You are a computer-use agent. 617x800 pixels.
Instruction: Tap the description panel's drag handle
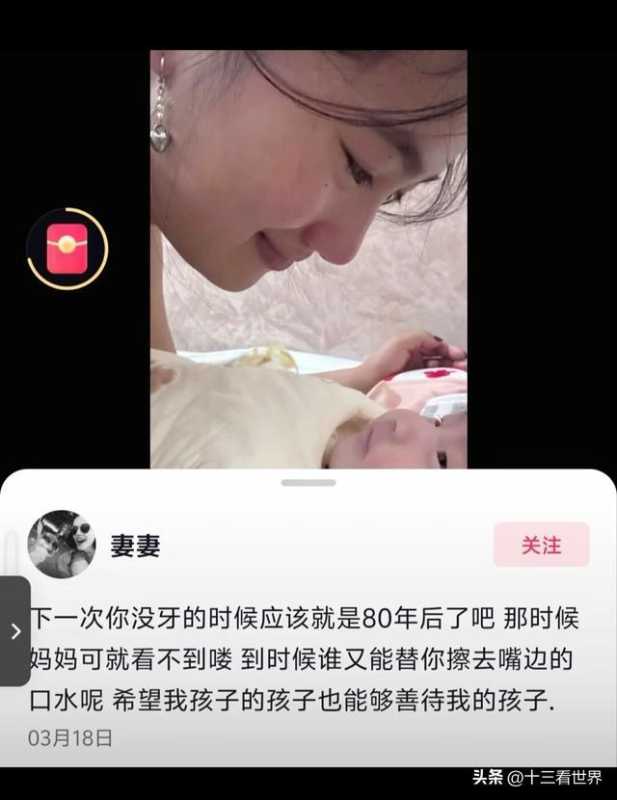point(308,483)
